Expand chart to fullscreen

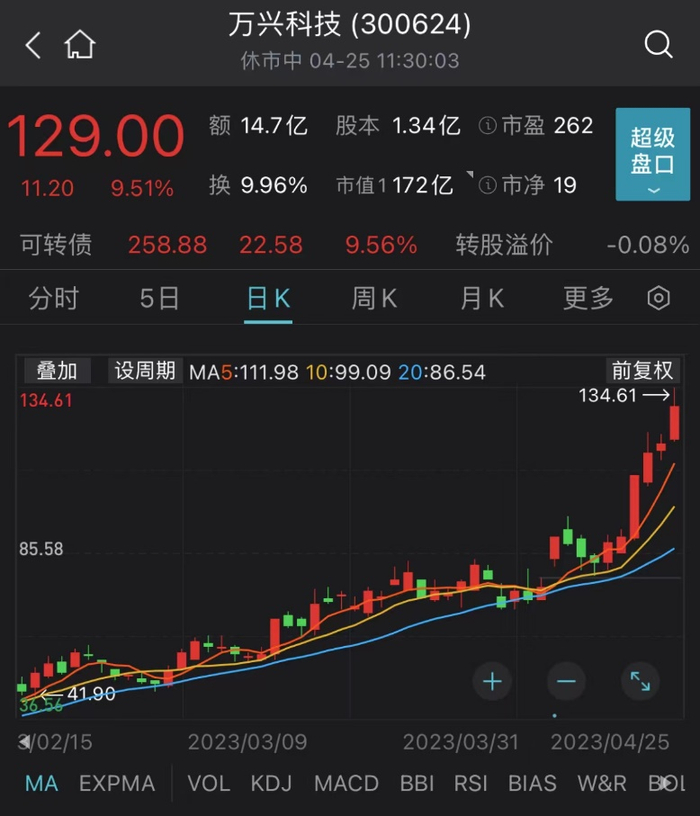point(640,682)
